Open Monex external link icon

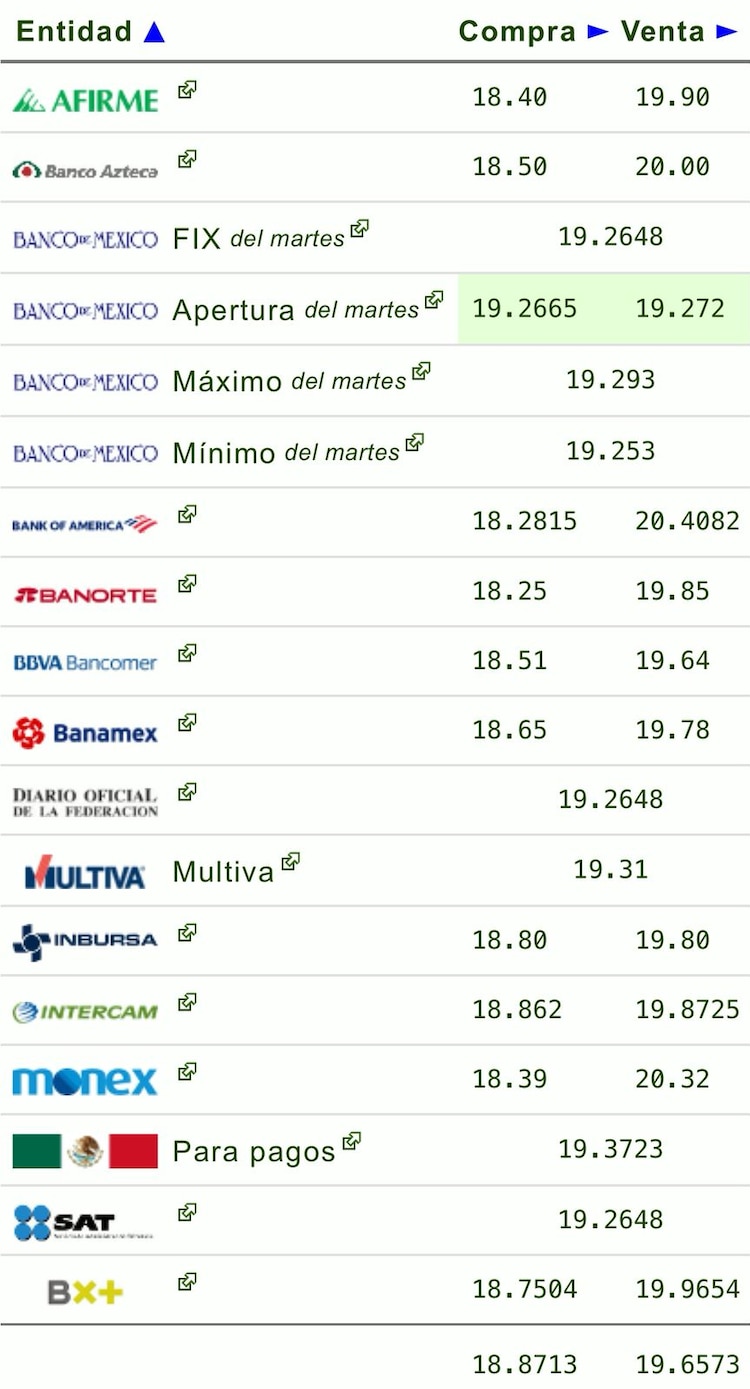187,1072
